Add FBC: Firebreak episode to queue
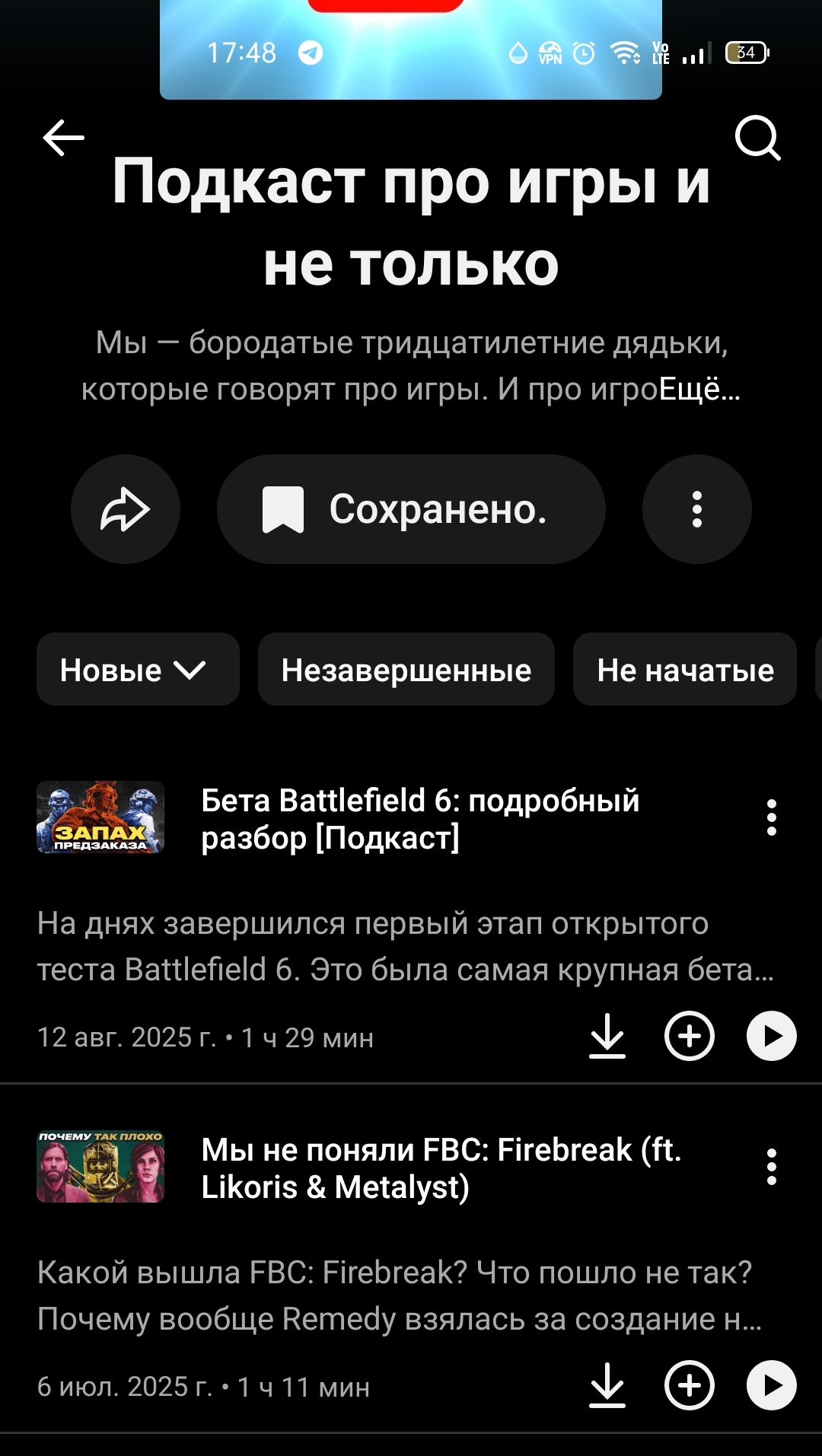The image size is (822, 1456). pyautogui.click(x=690, y=1385)
